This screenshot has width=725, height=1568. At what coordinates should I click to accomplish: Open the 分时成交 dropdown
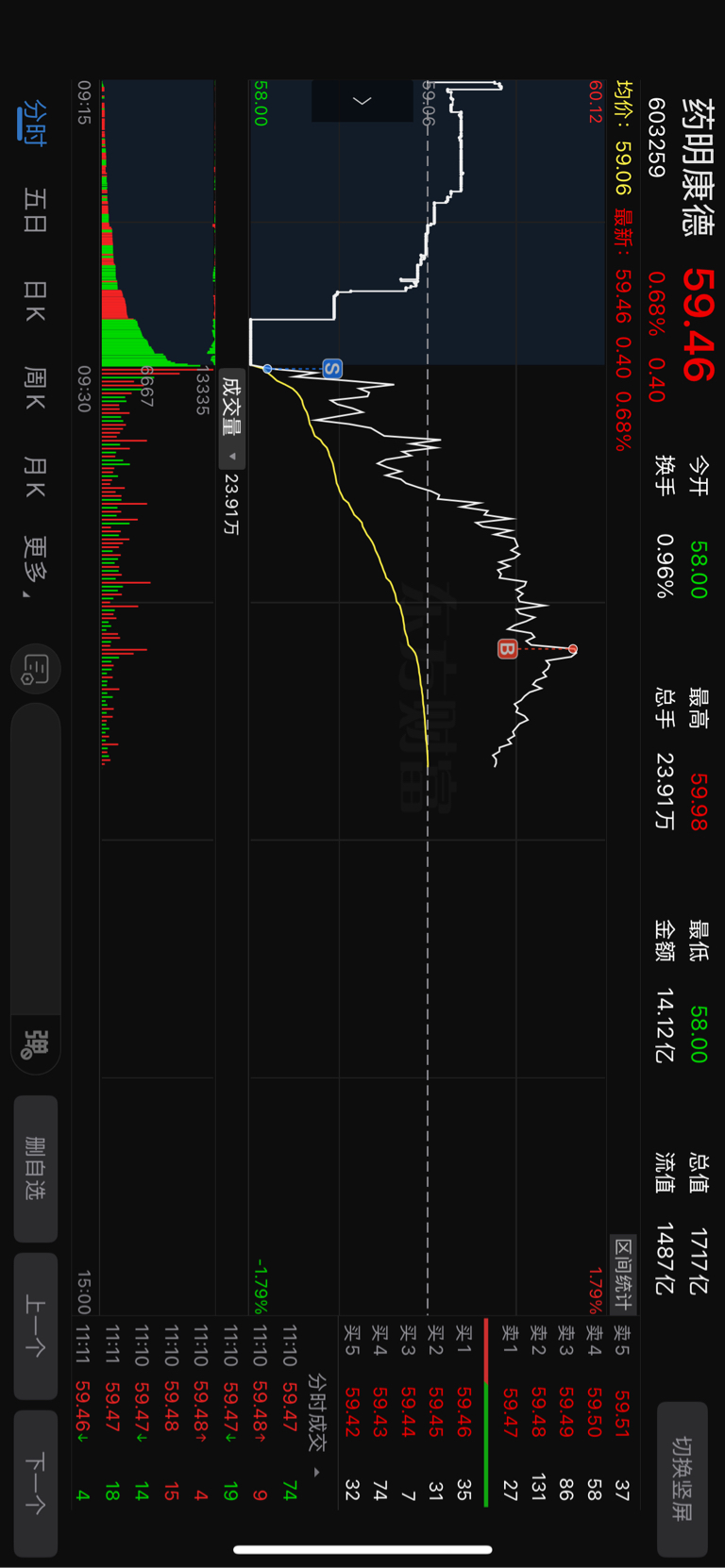pyautogui.click(x=316, y=1426)
